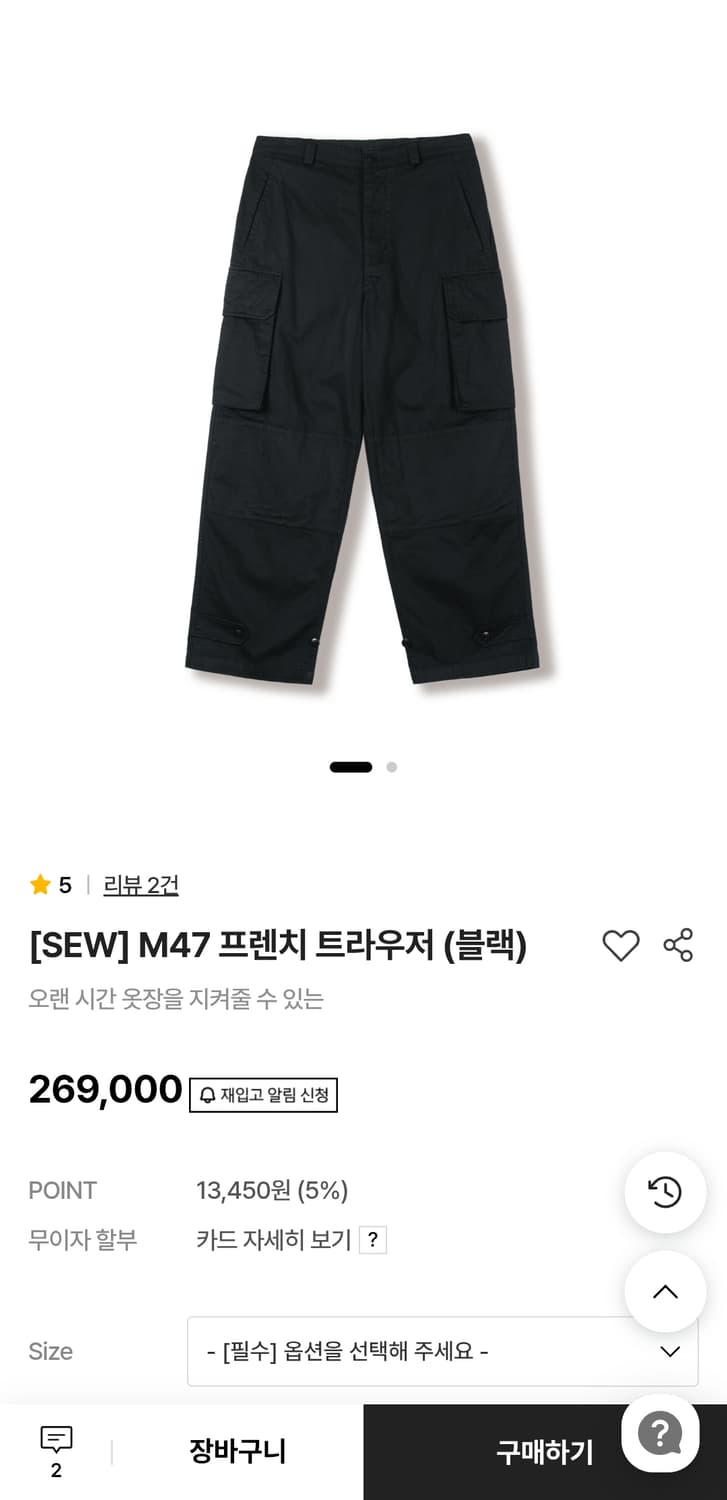The image size is (727, 1500).
Task: Select the second carousel dot indicator
Action: tap(391, 767)
